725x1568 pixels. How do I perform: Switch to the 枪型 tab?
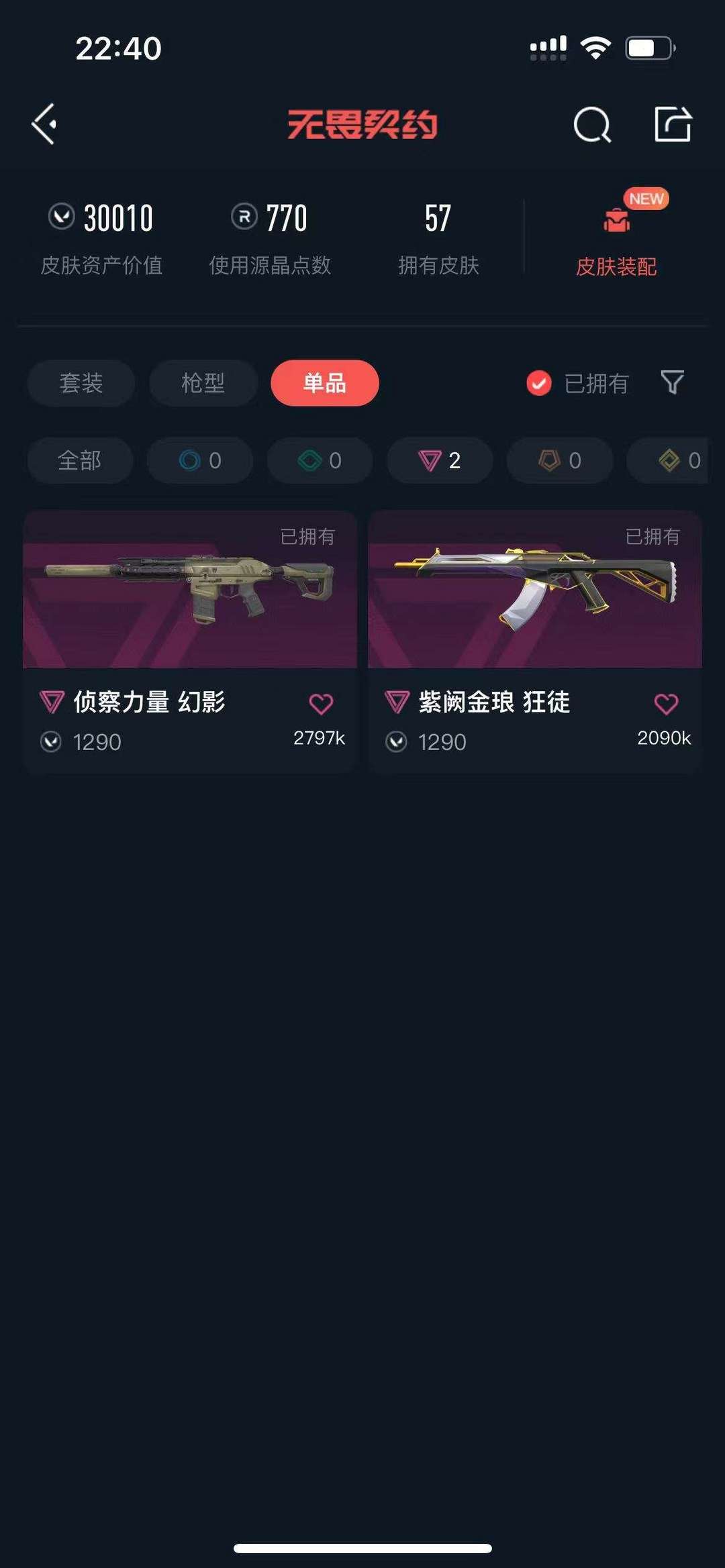pyautogui.click(x=203, y=383)
